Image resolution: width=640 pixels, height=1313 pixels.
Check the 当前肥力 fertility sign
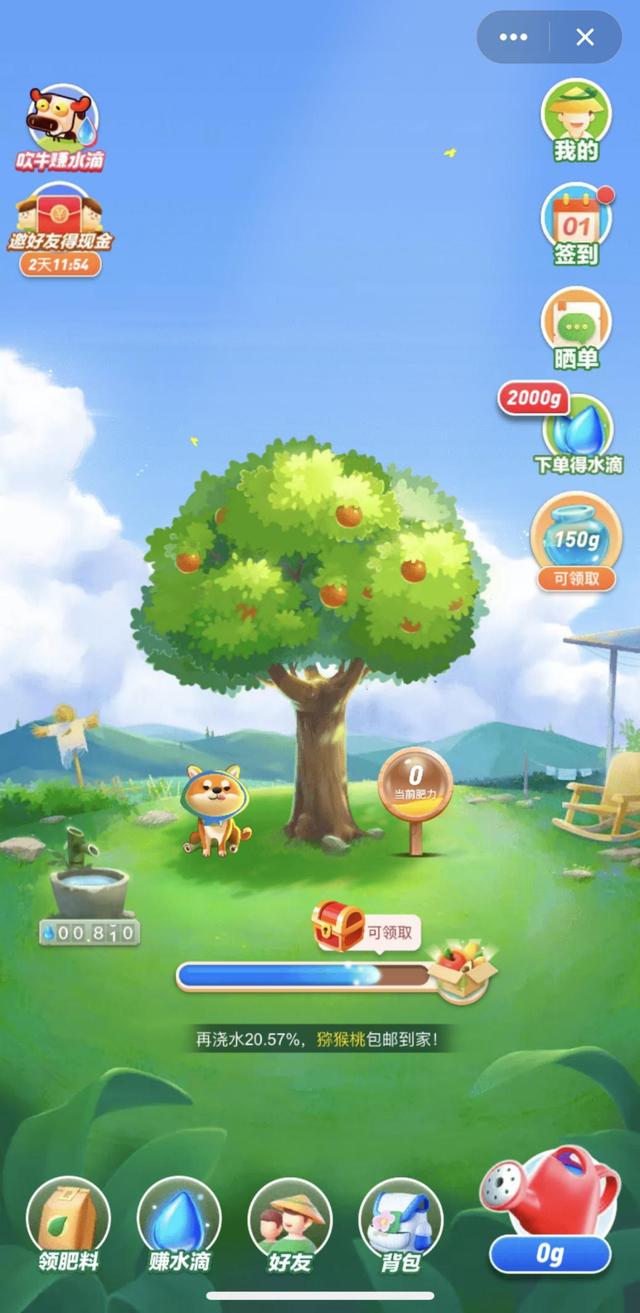coord(415,790)
